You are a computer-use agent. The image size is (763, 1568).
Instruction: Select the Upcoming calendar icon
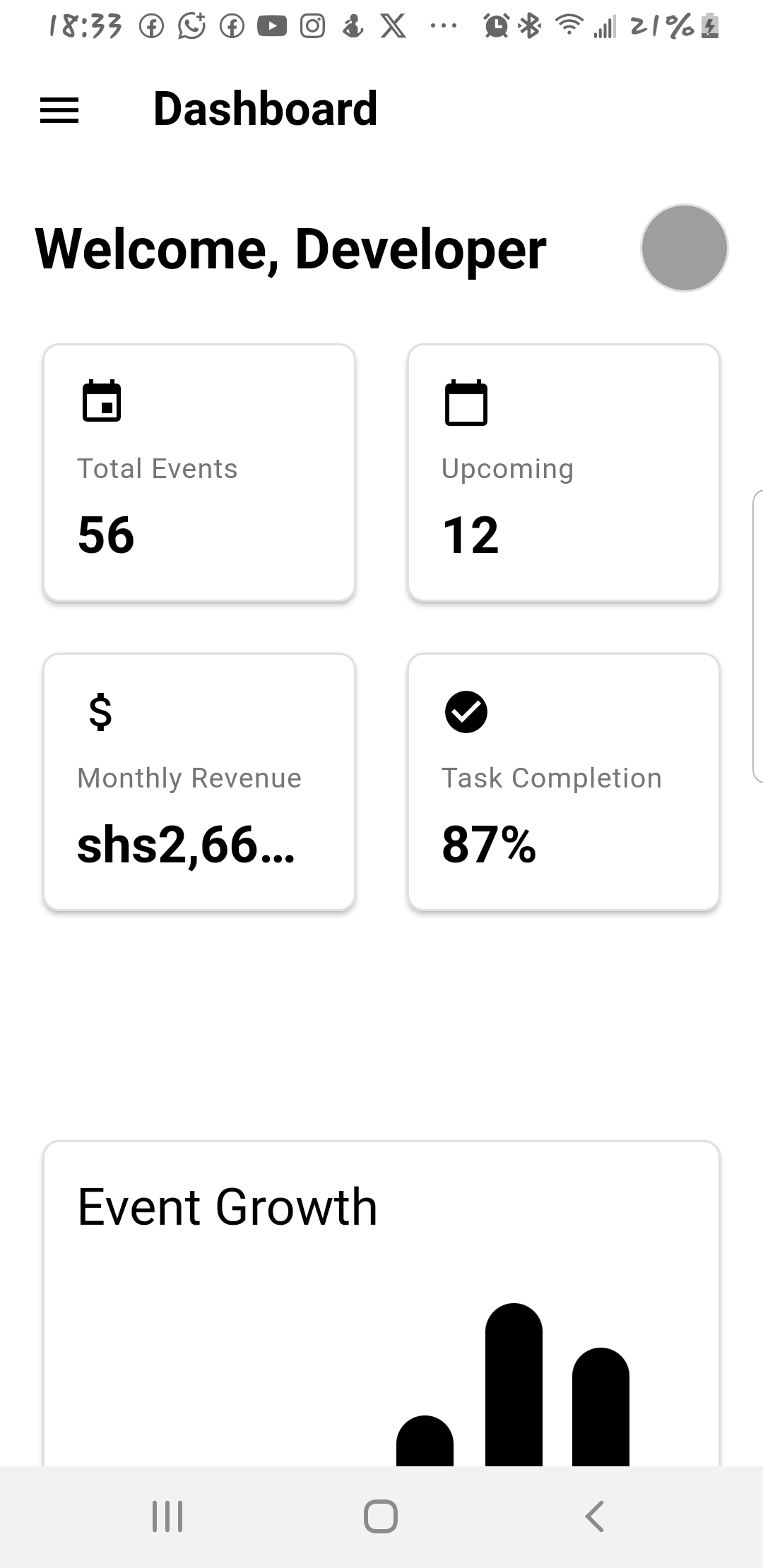(466, 404)
